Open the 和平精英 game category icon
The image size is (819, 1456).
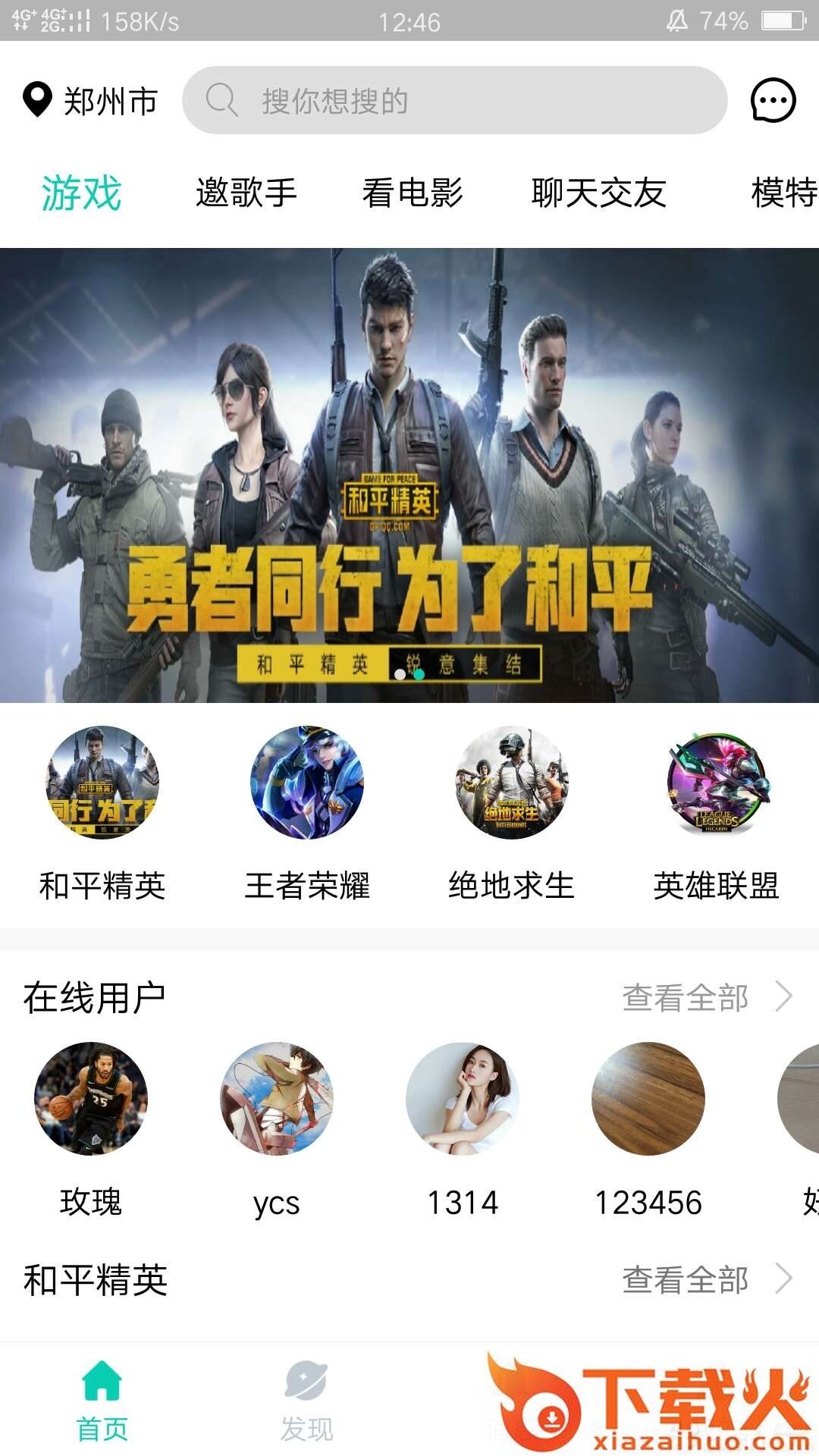coord(102,783)
